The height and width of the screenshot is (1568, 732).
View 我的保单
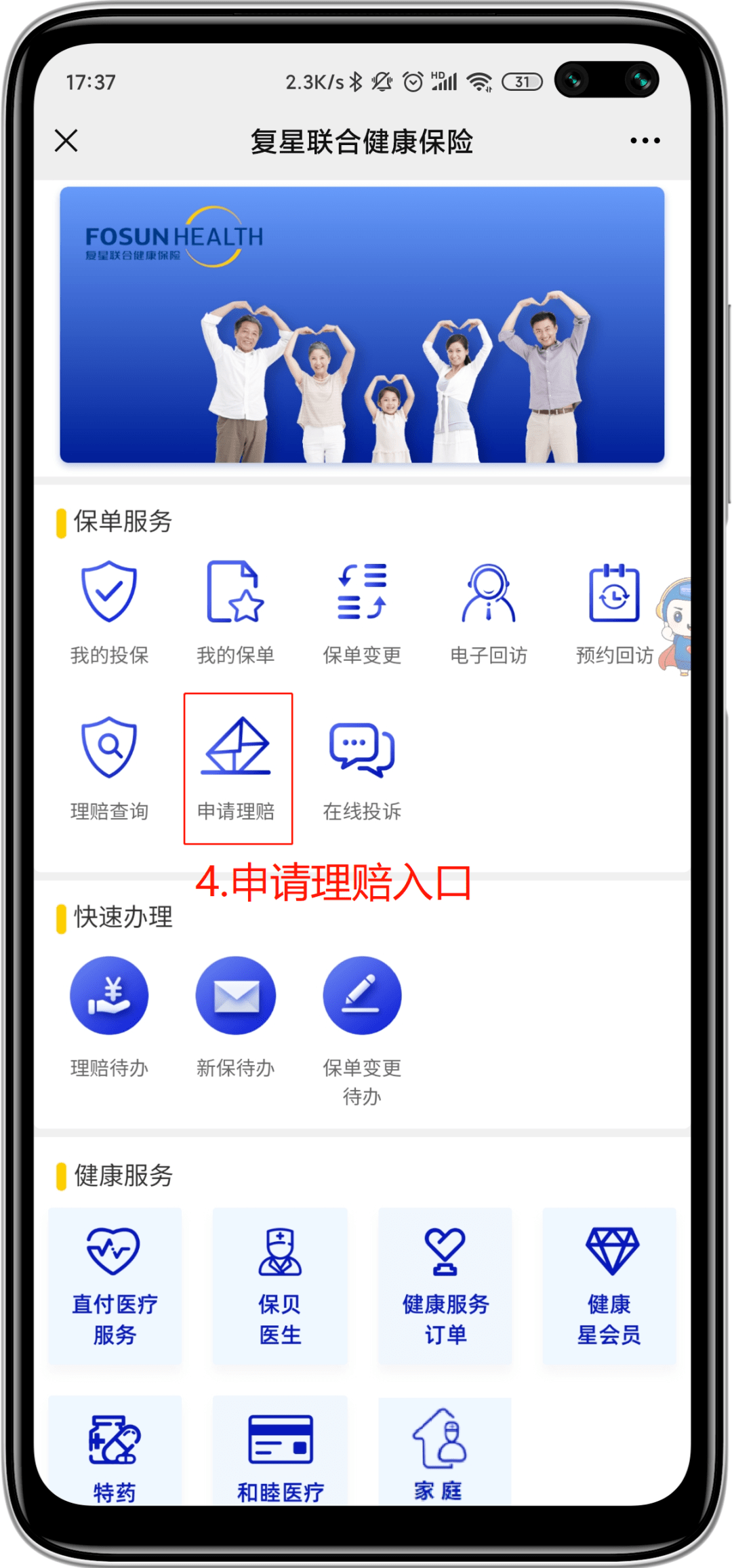235,610
